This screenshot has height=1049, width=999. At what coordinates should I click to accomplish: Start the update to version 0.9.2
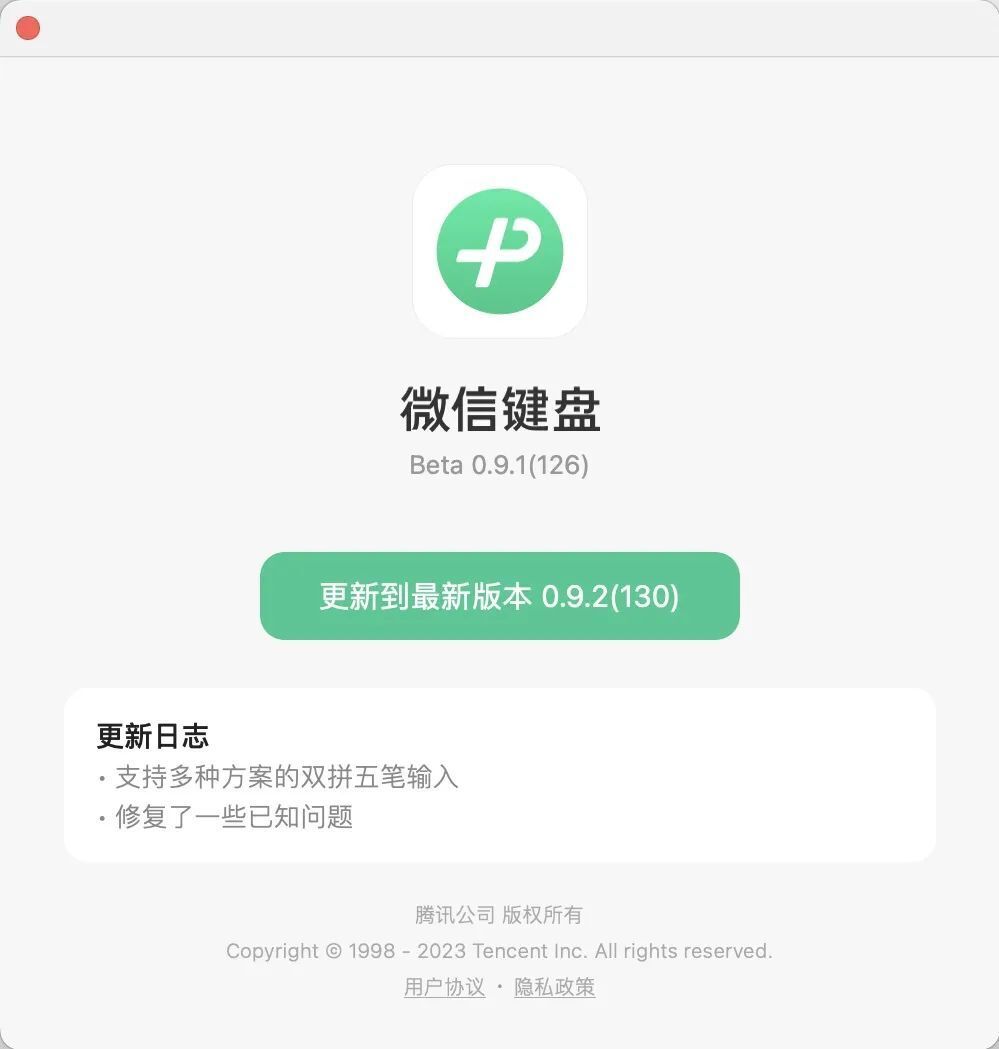click(500, 596)
